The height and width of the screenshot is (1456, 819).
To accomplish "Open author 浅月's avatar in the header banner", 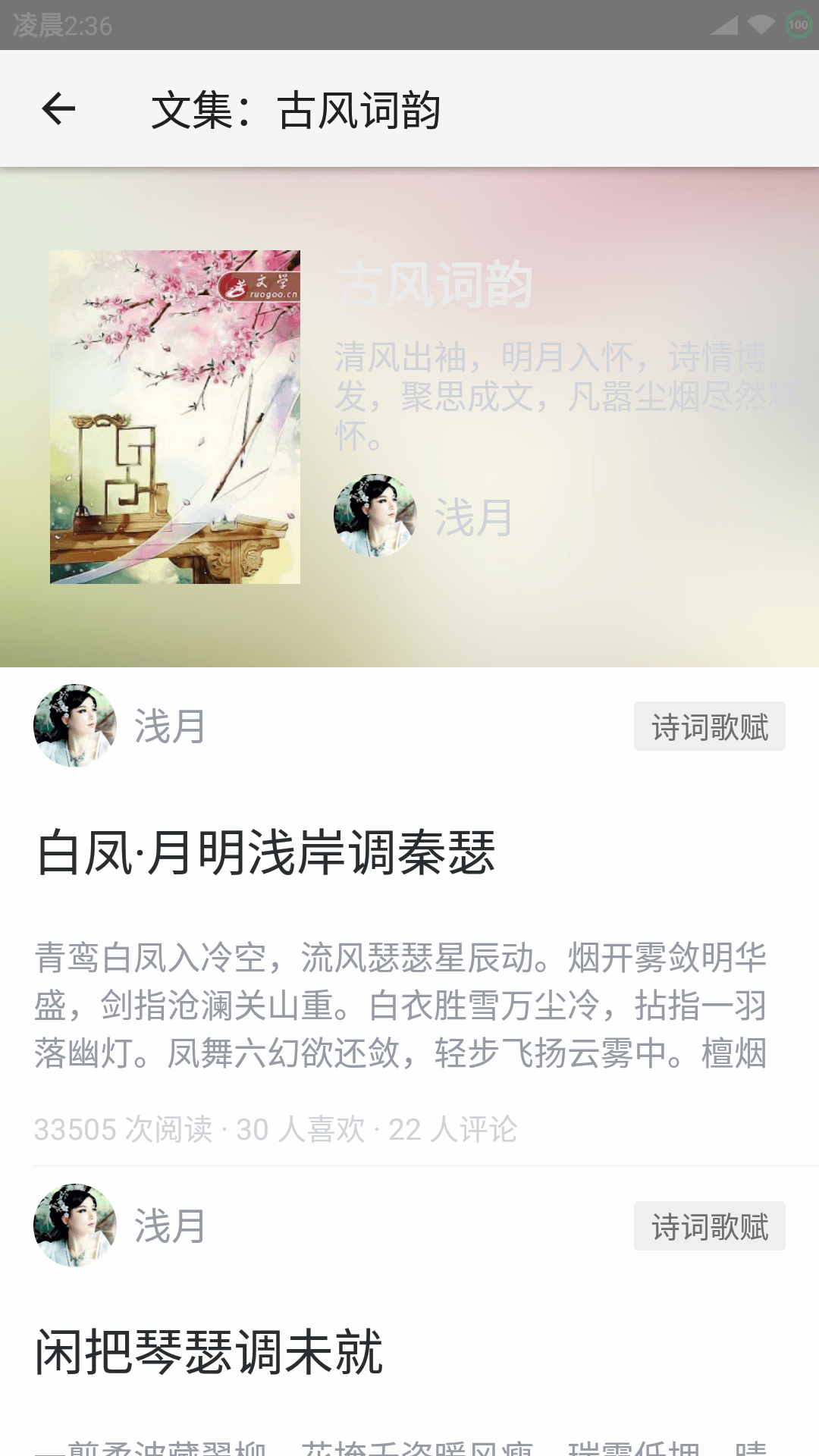I will coord(375,516).
